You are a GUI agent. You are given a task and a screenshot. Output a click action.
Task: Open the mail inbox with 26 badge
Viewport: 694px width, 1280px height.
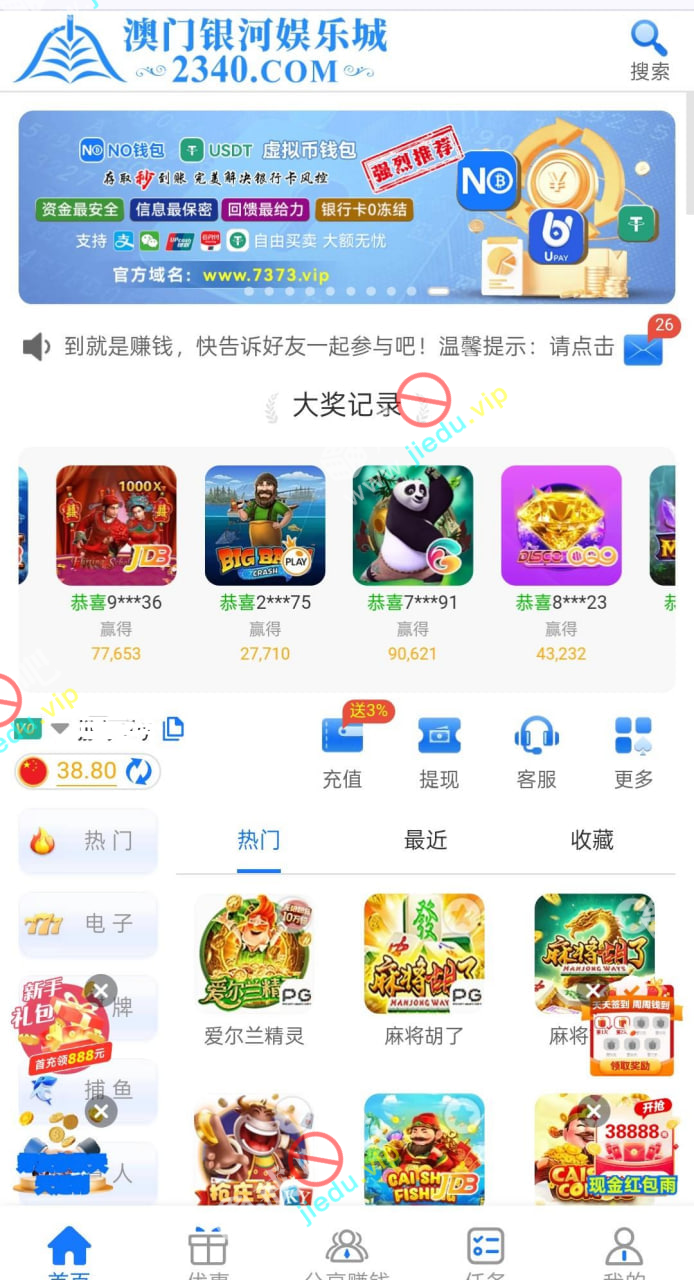643,349
